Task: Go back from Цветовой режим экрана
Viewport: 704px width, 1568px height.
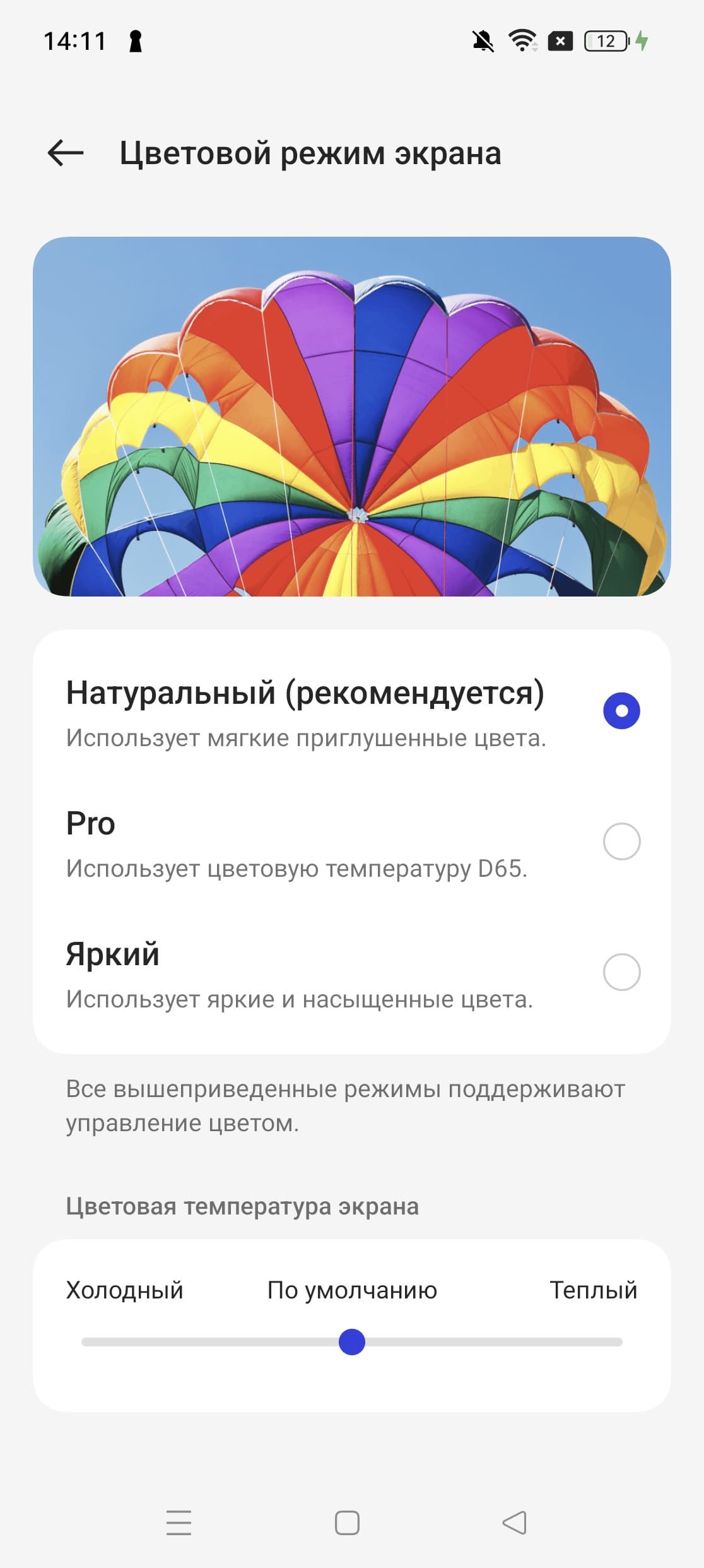Action: pos(66,153)
